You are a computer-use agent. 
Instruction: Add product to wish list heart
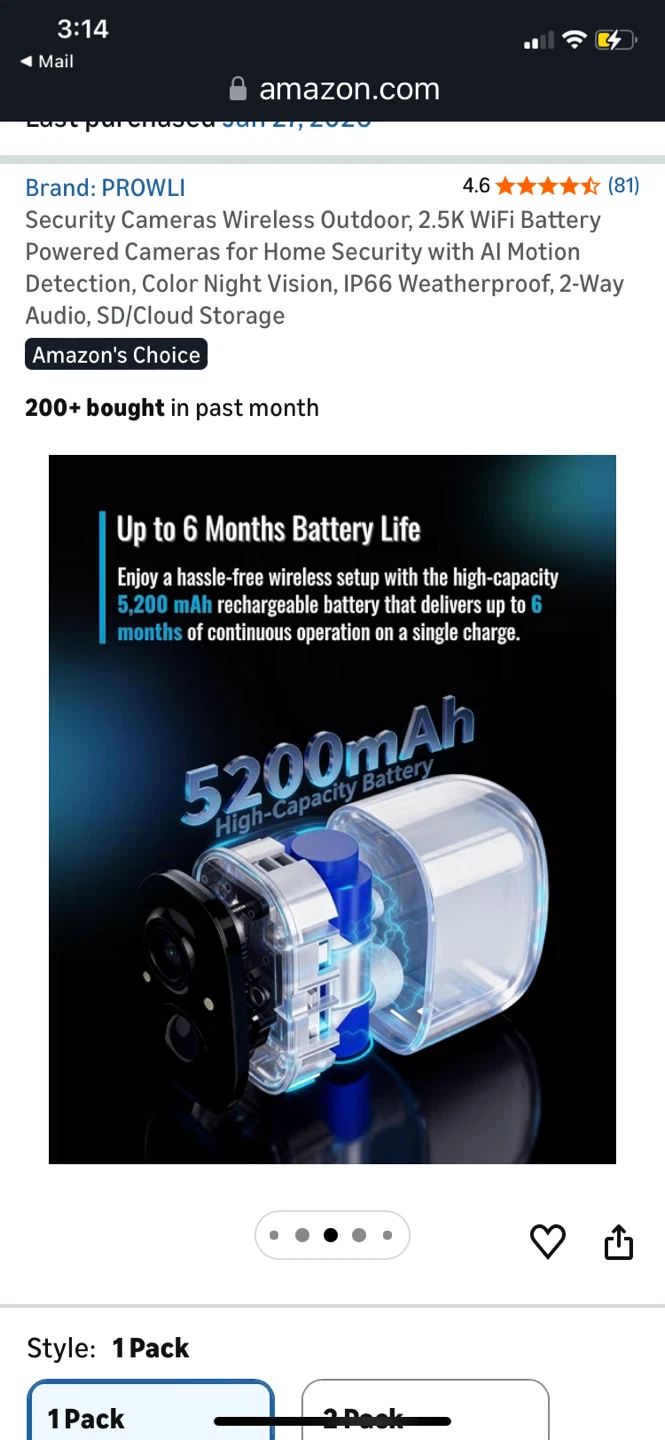(547, 1241)
